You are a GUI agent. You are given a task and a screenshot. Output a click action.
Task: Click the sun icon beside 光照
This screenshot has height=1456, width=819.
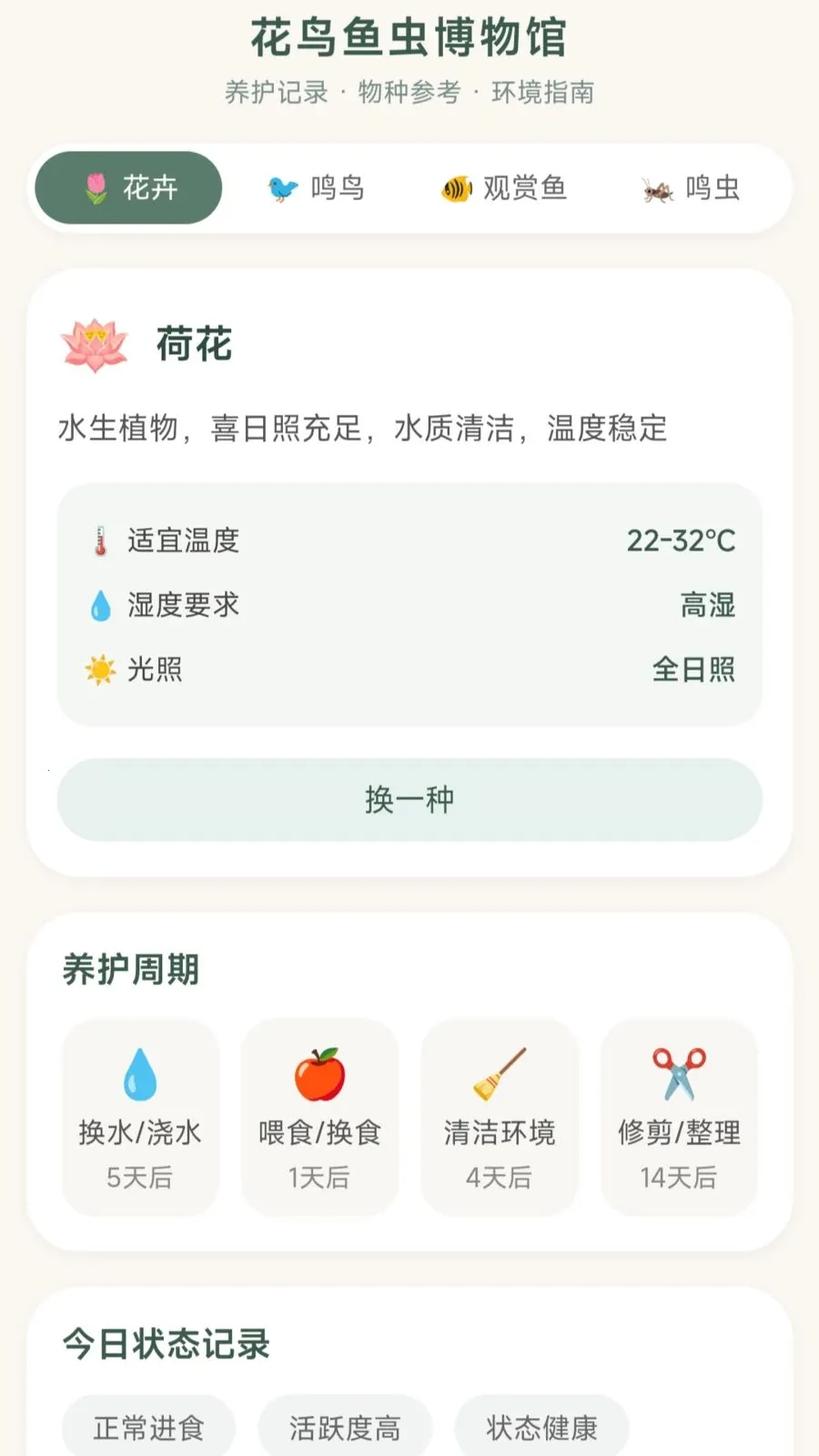point(100,670)
